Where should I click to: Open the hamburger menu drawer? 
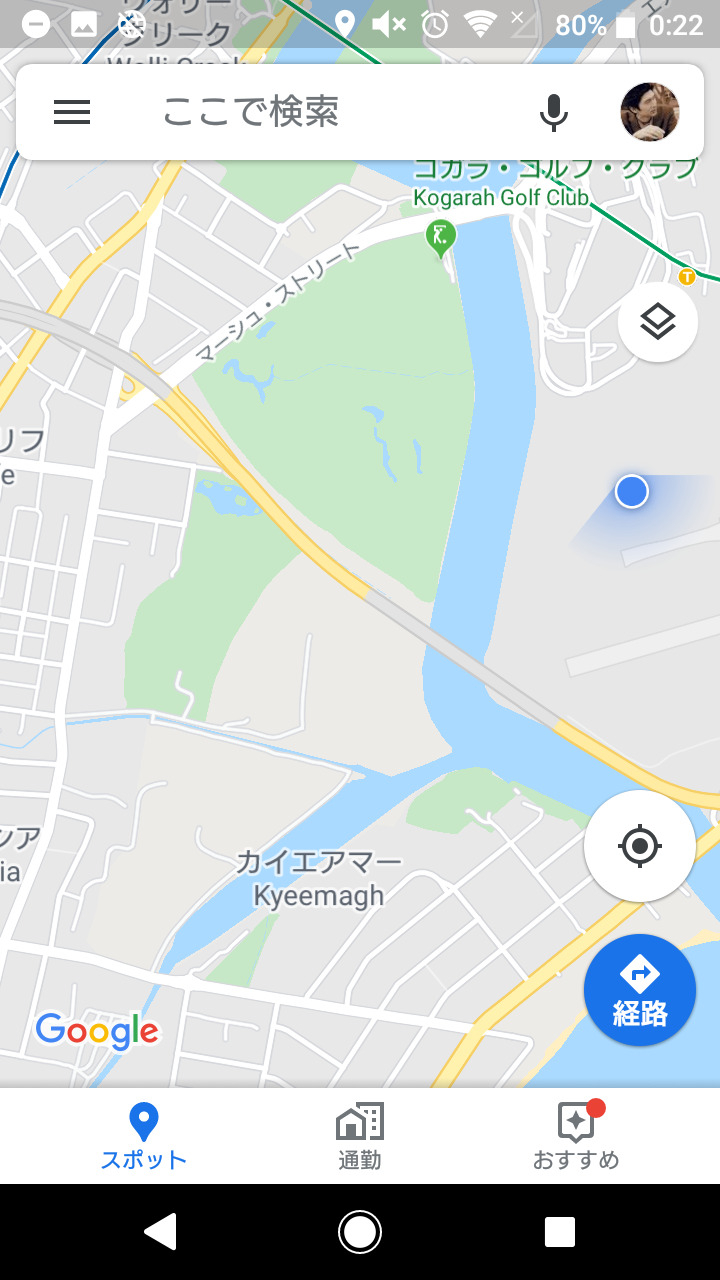point(72,112)
